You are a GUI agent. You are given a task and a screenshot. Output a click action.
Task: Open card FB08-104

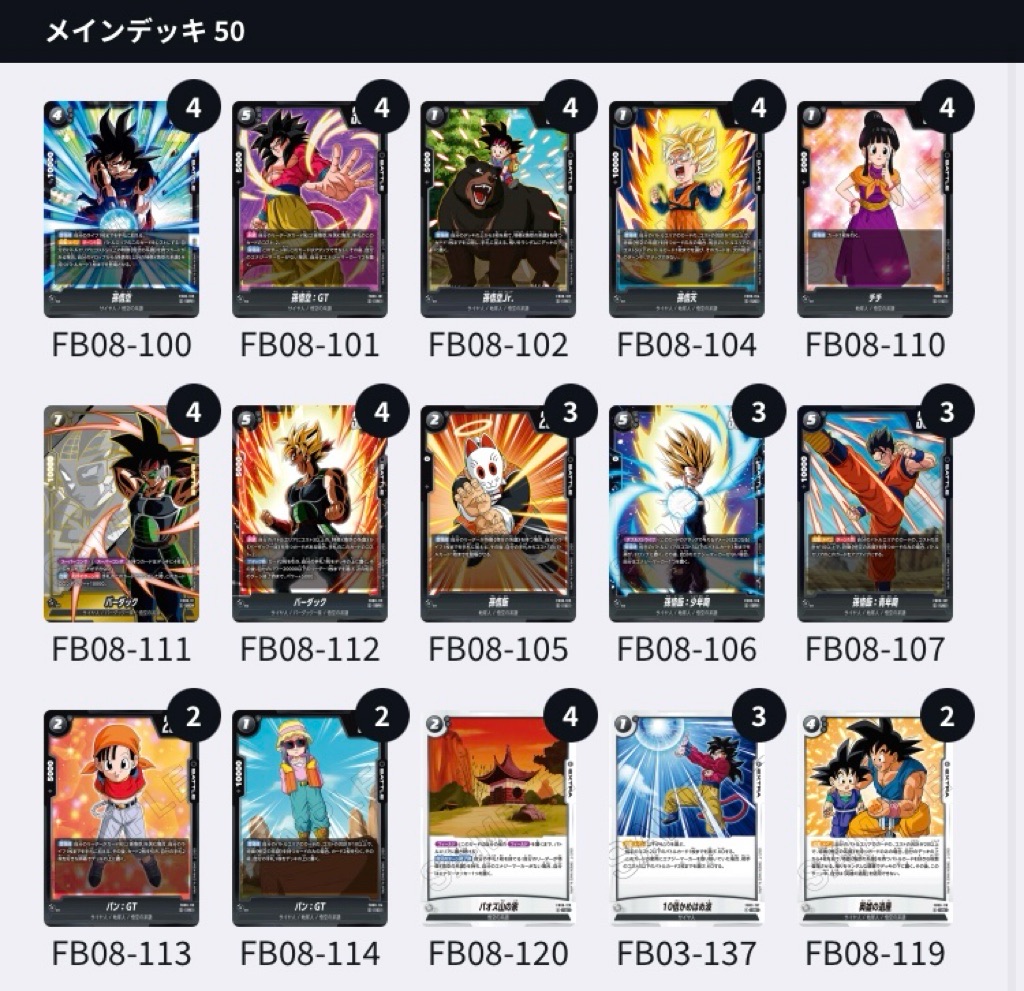[686, 208]
